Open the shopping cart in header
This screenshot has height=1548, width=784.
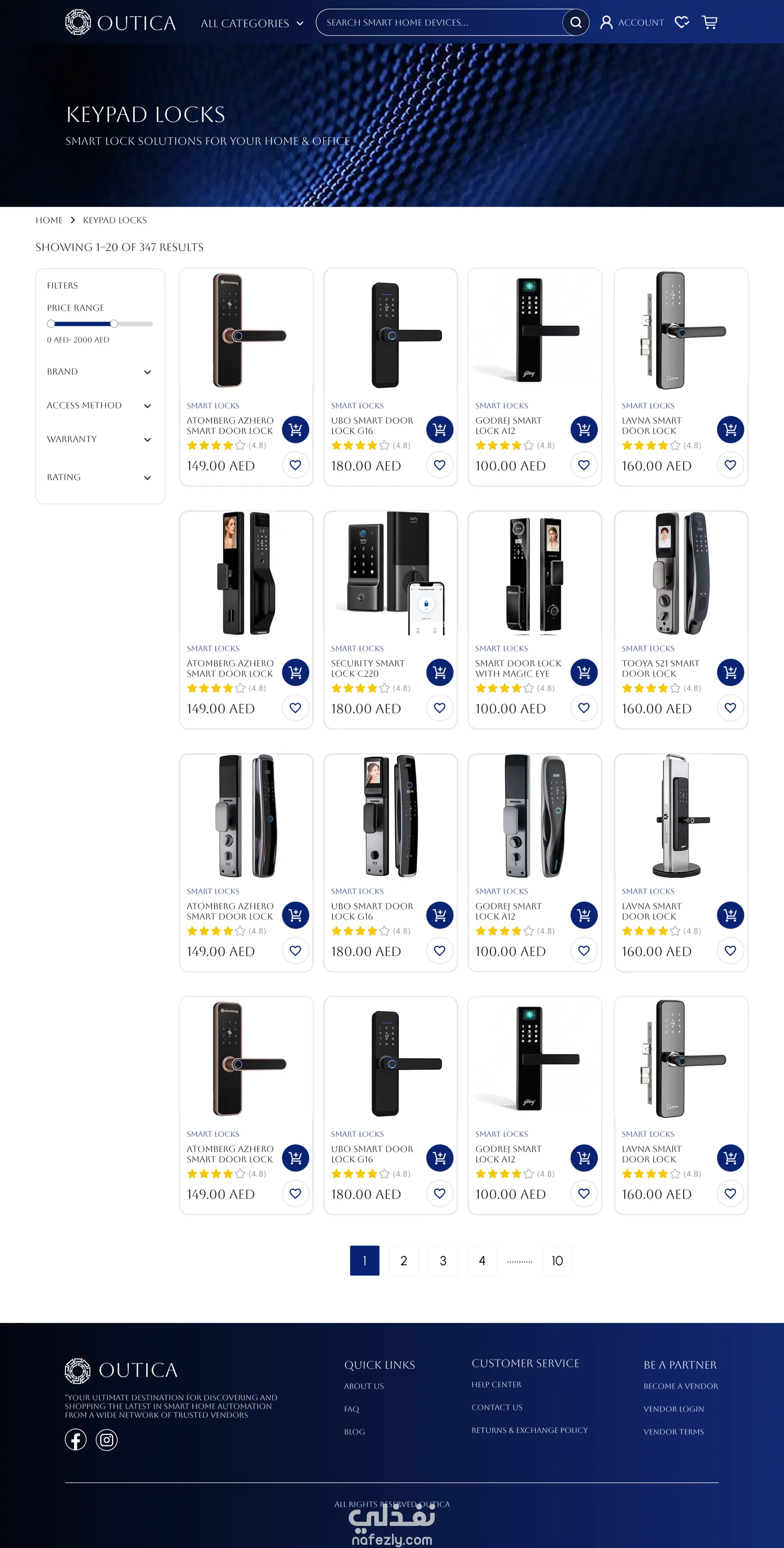click(x=710, y=23)
